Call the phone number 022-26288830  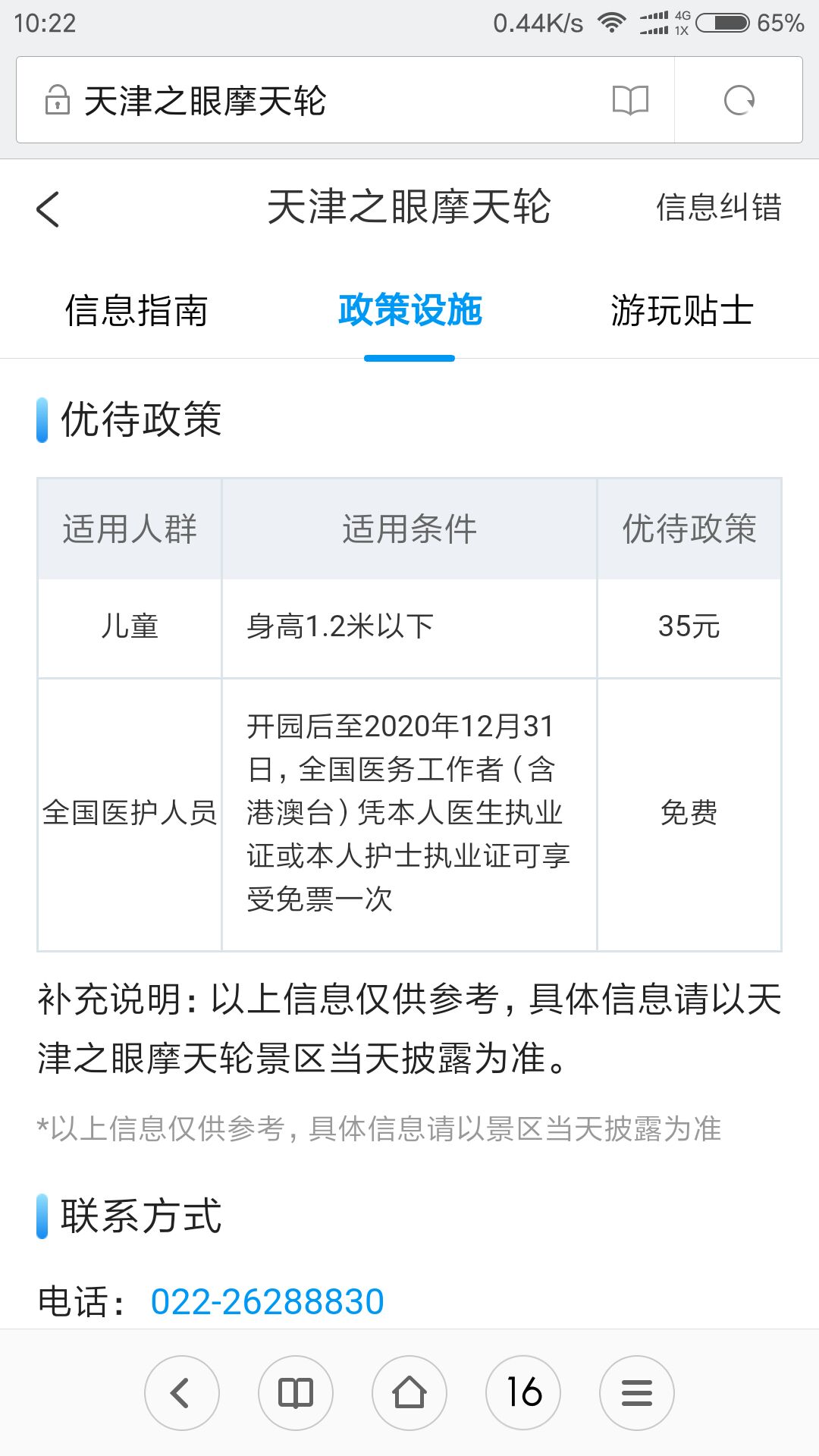click(267, 1302)
